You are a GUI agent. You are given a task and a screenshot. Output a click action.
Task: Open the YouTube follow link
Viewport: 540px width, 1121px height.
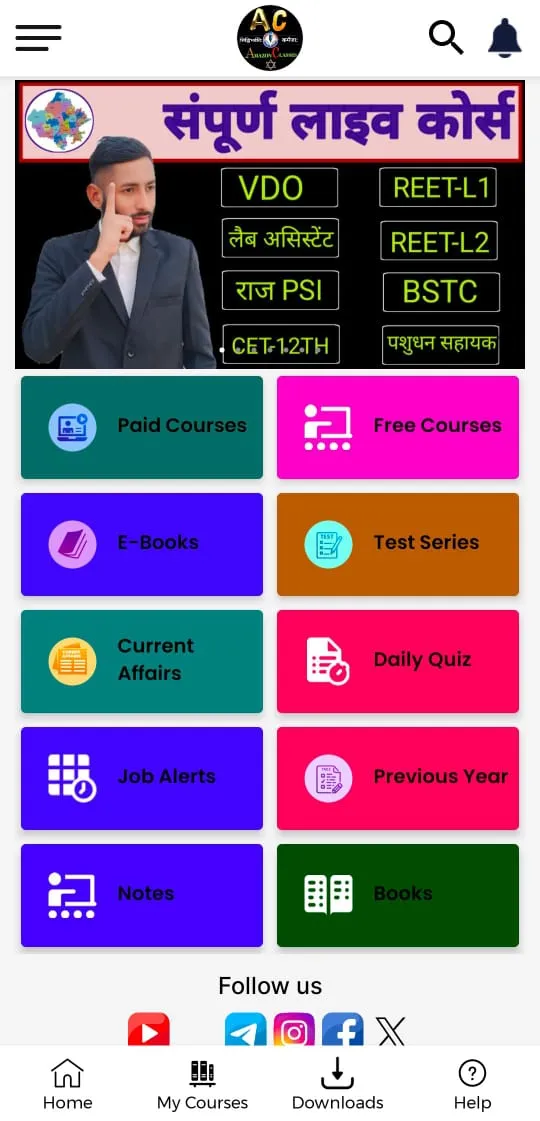149,1030
